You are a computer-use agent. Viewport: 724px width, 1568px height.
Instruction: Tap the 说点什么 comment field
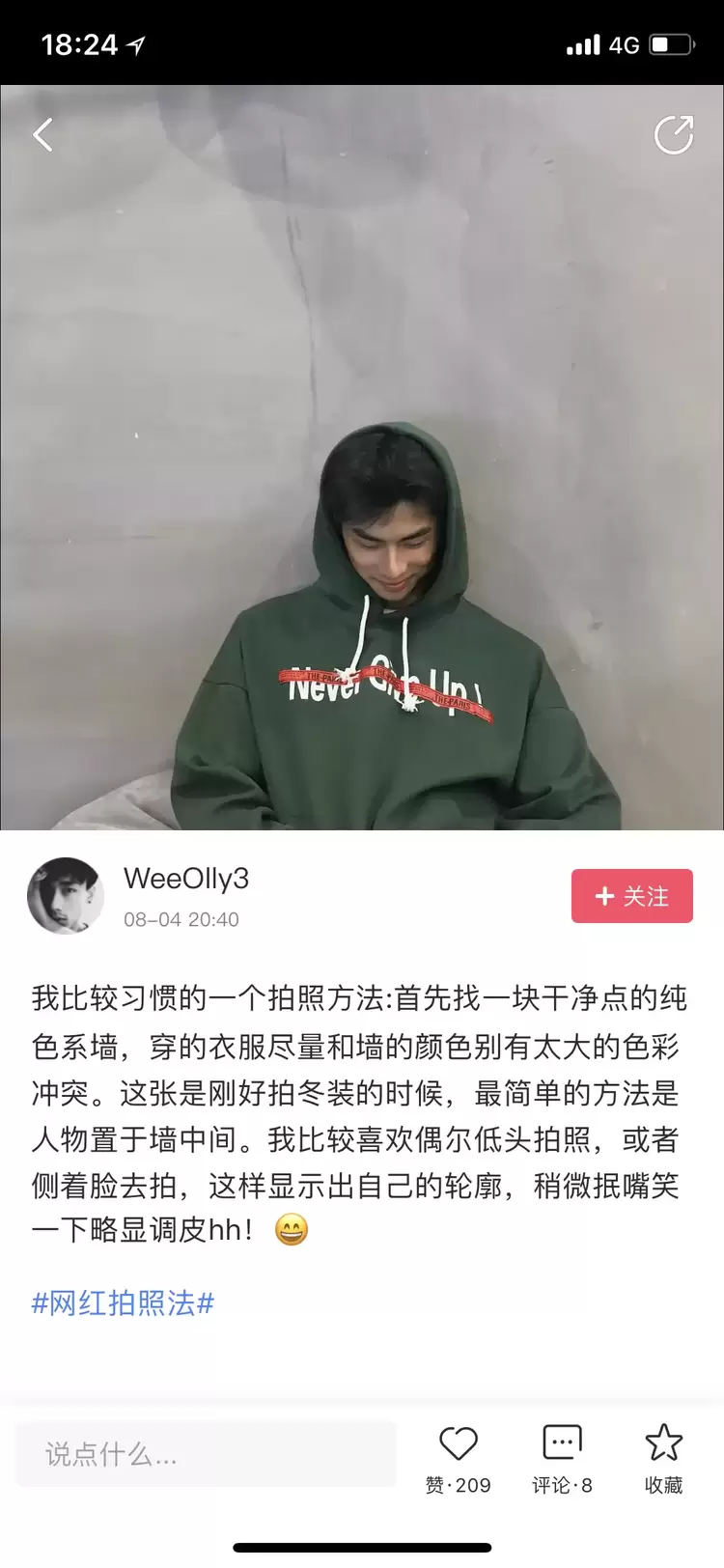(x=205, y=1454)
